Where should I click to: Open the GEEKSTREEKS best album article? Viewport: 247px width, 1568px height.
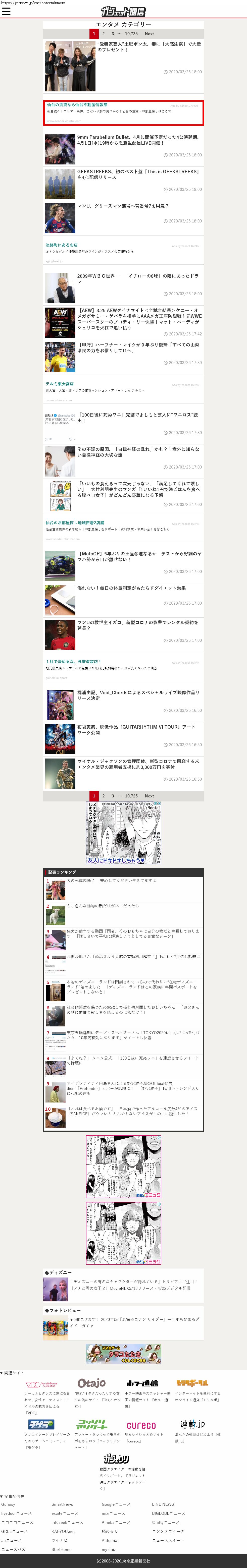(x=138, y=174)
